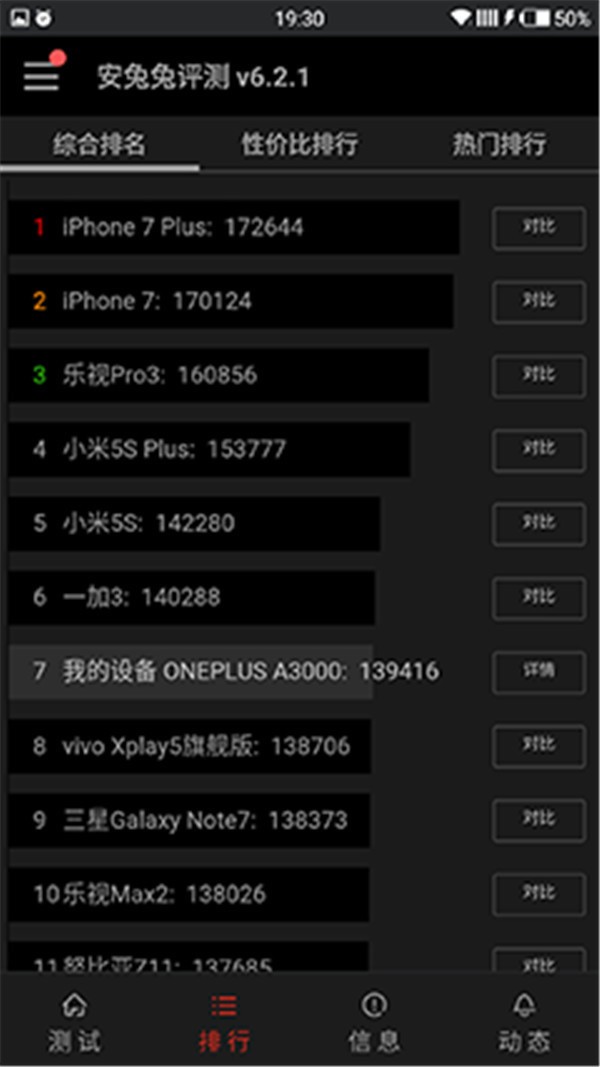The image size is (600, 1067).
Task: Select the 综合排名 tab
Action: (99, 144)
